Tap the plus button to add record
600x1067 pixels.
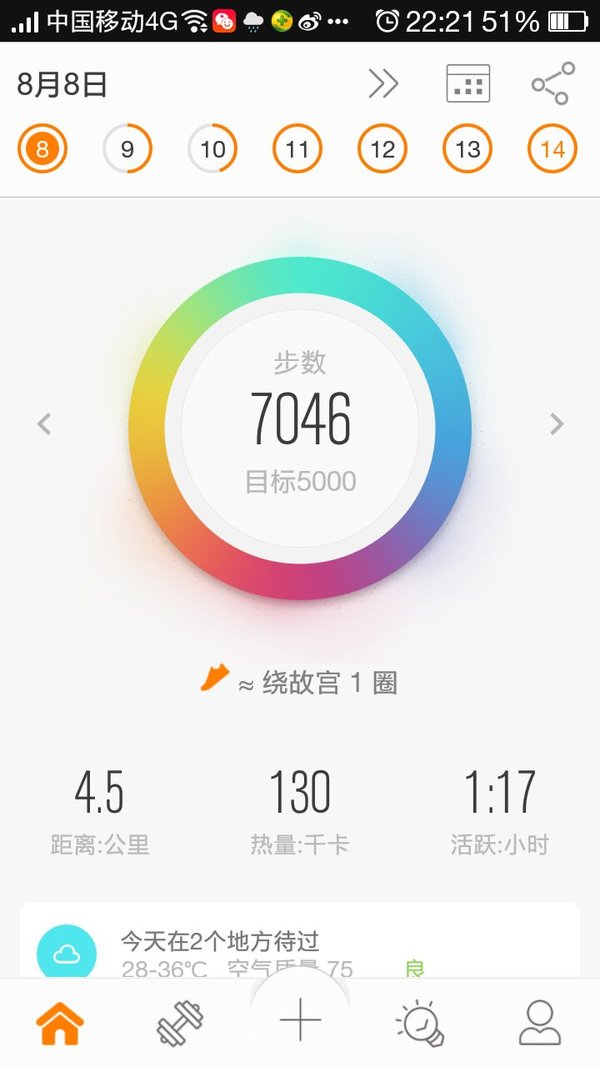pos(300,1020)
